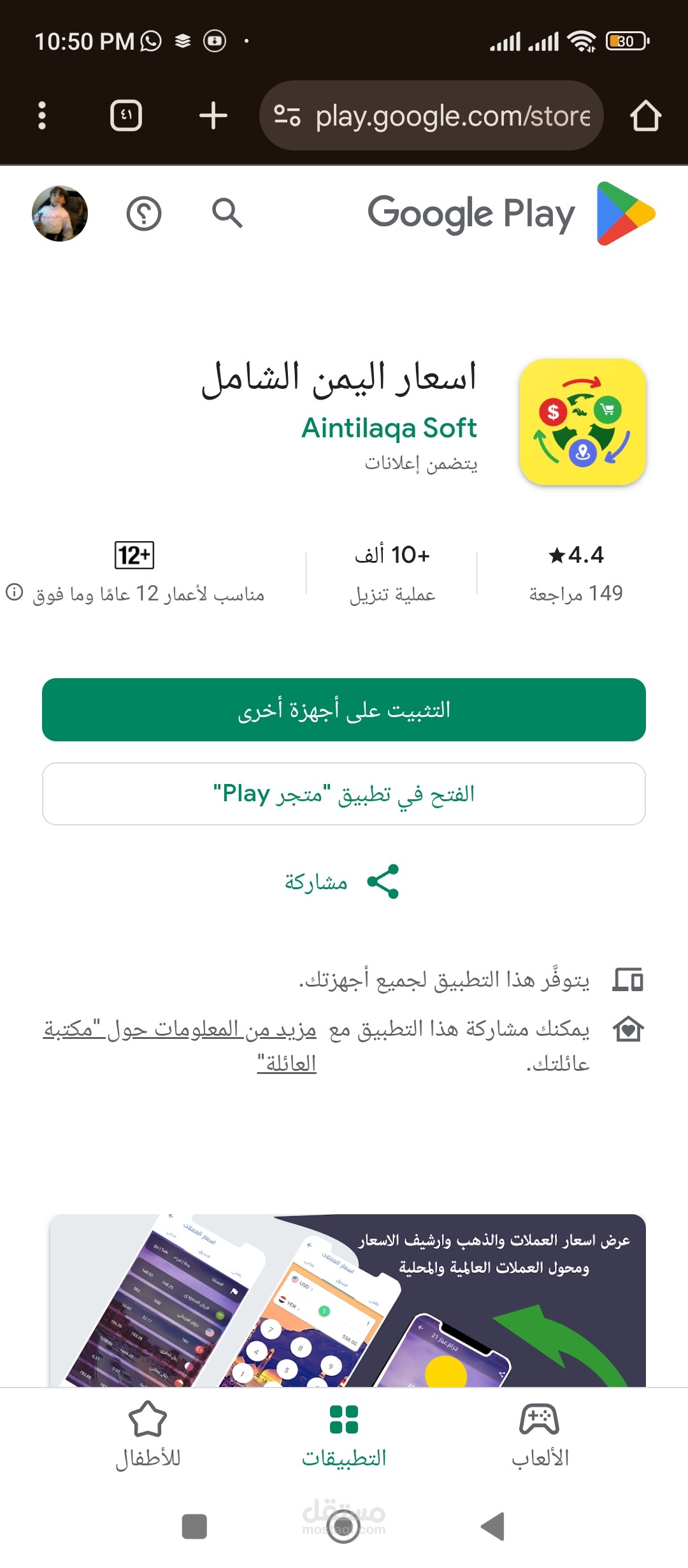Screen dimensions: 688x1568
Task: Open the browser tab switcher
Action: [126, 116]
